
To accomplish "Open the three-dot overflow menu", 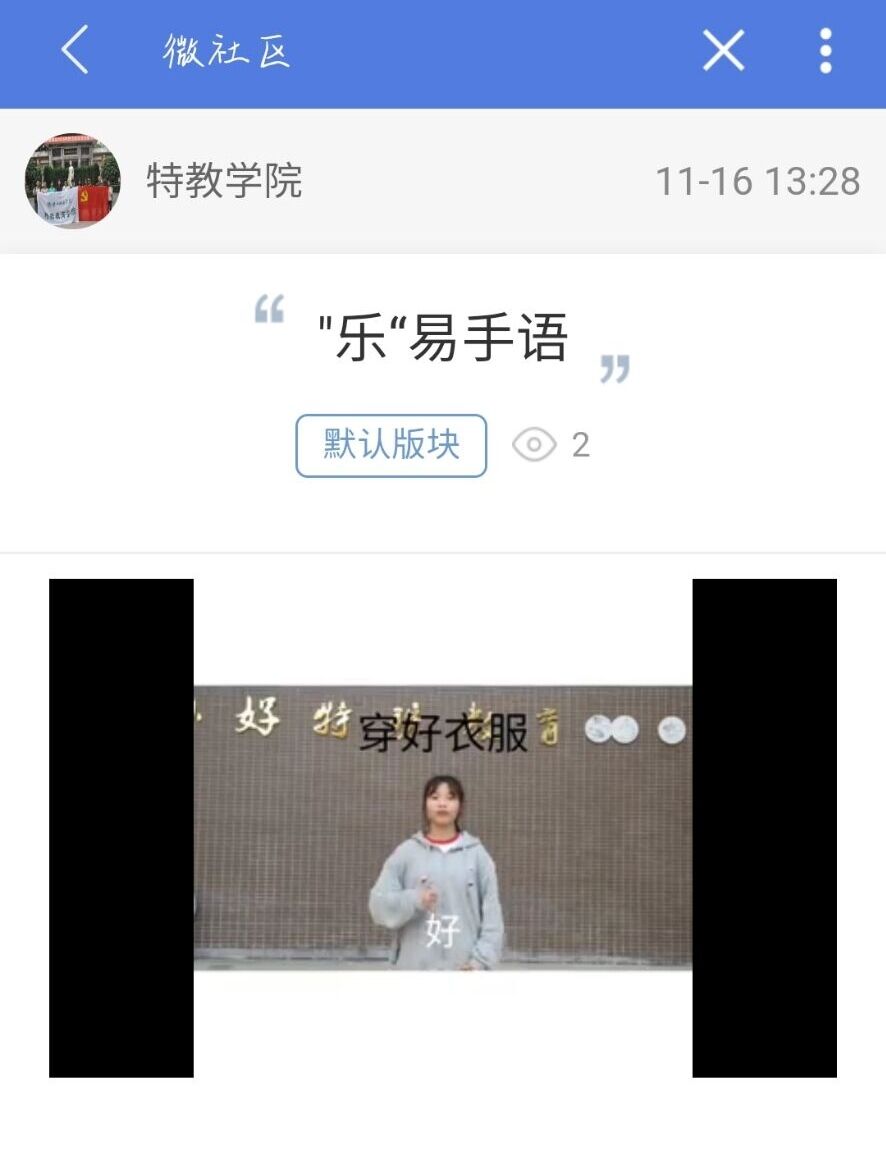I will tap(825, 50).
